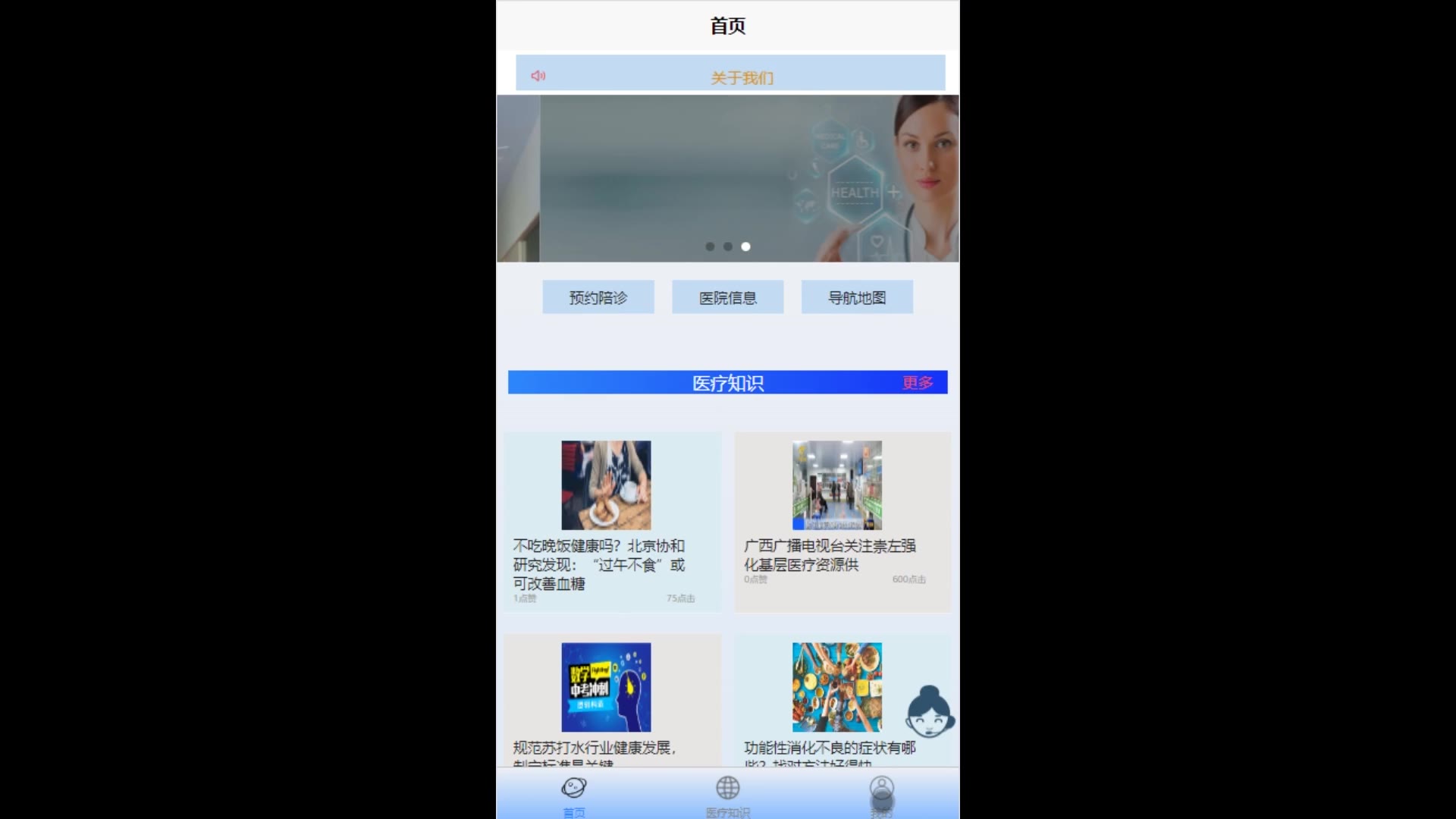Screen dimensions: 1456x819
Task: Switch to the 医疗知识 tab
Action: 727,795
